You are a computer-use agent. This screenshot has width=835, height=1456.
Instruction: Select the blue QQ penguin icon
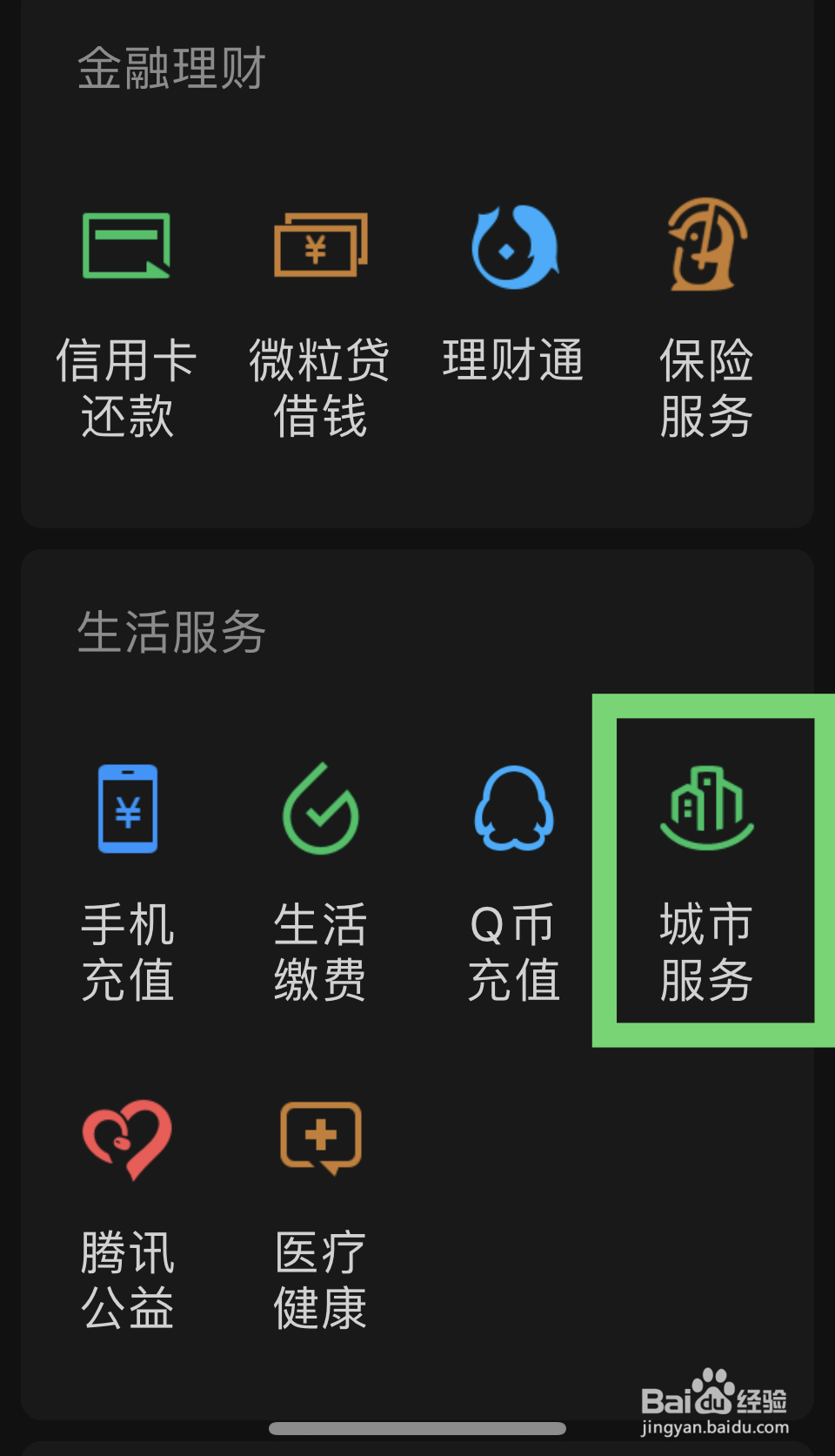tap(511, 809)
